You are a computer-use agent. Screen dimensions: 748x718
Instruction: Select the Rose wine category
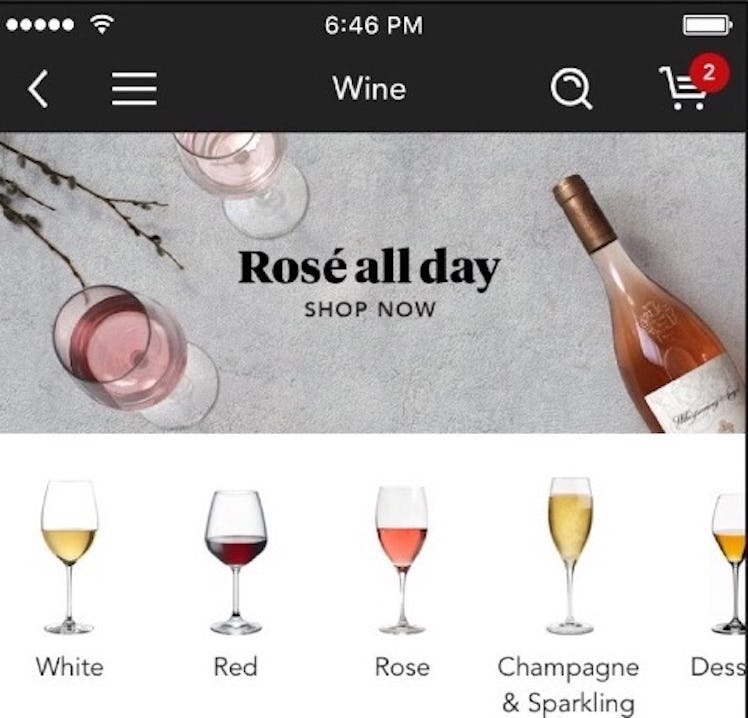[x=402, y=580]
